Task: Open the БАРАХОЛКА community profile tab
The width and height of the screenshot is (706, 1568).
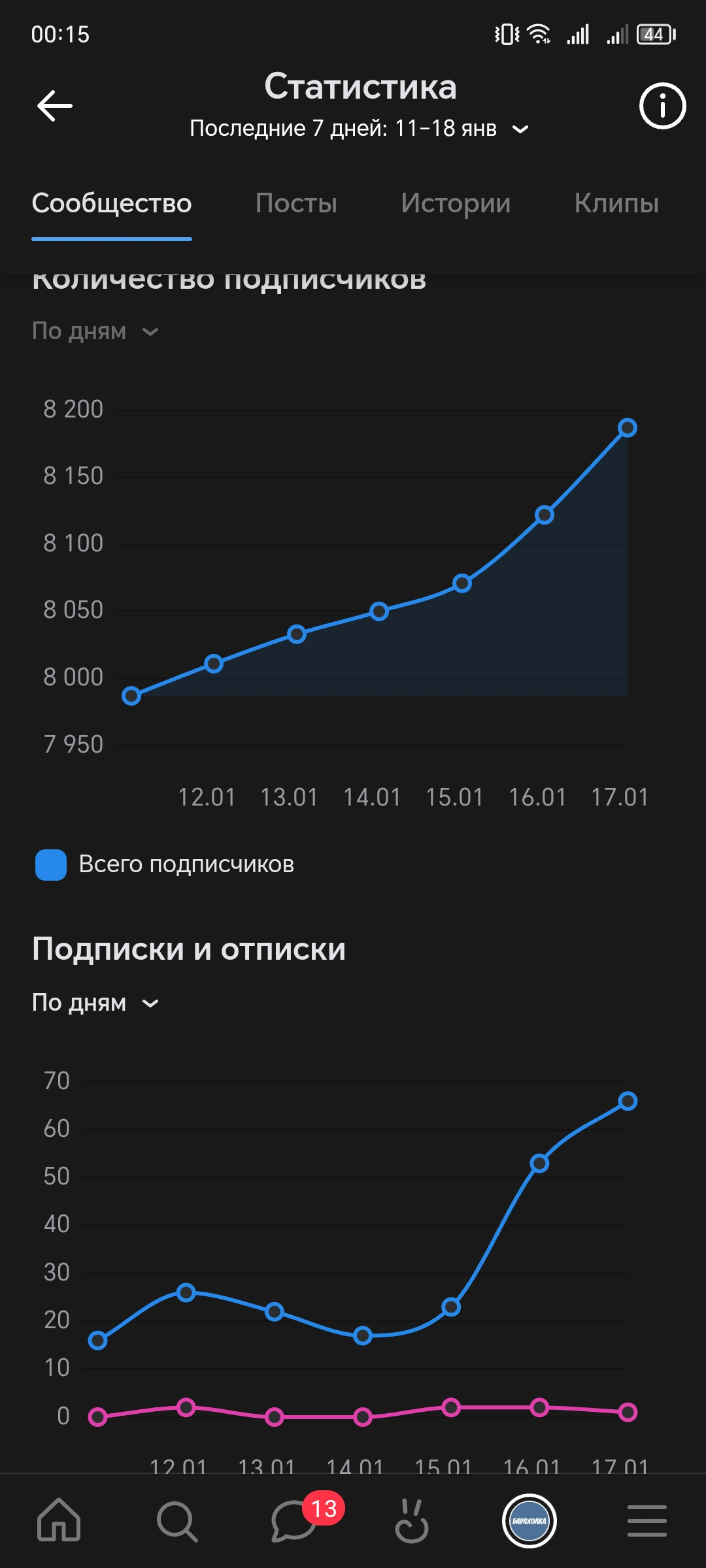Action: coord(529,1520)
